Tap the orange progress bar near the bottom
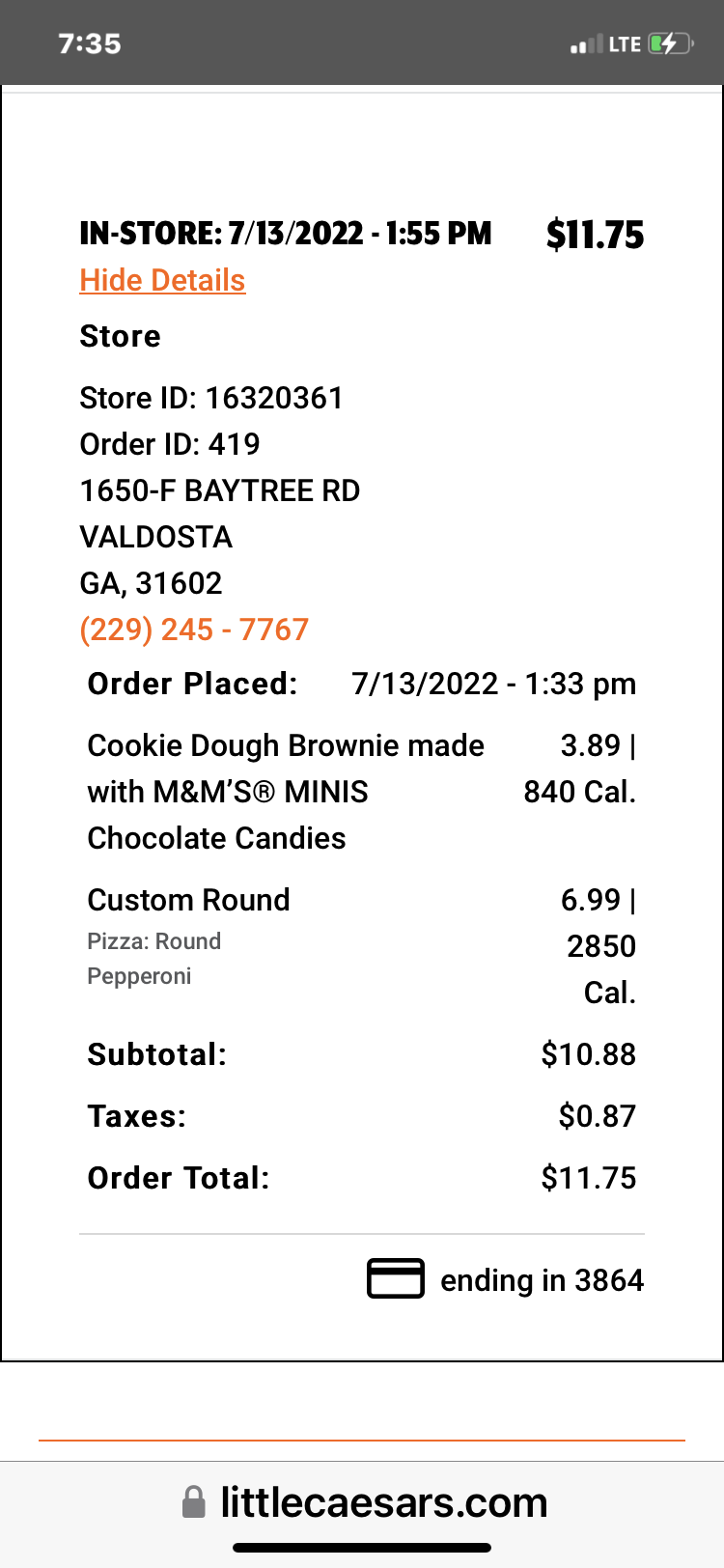This screenshot has height=1568, width=724. pyautogui.click(x=362, y=1439)
